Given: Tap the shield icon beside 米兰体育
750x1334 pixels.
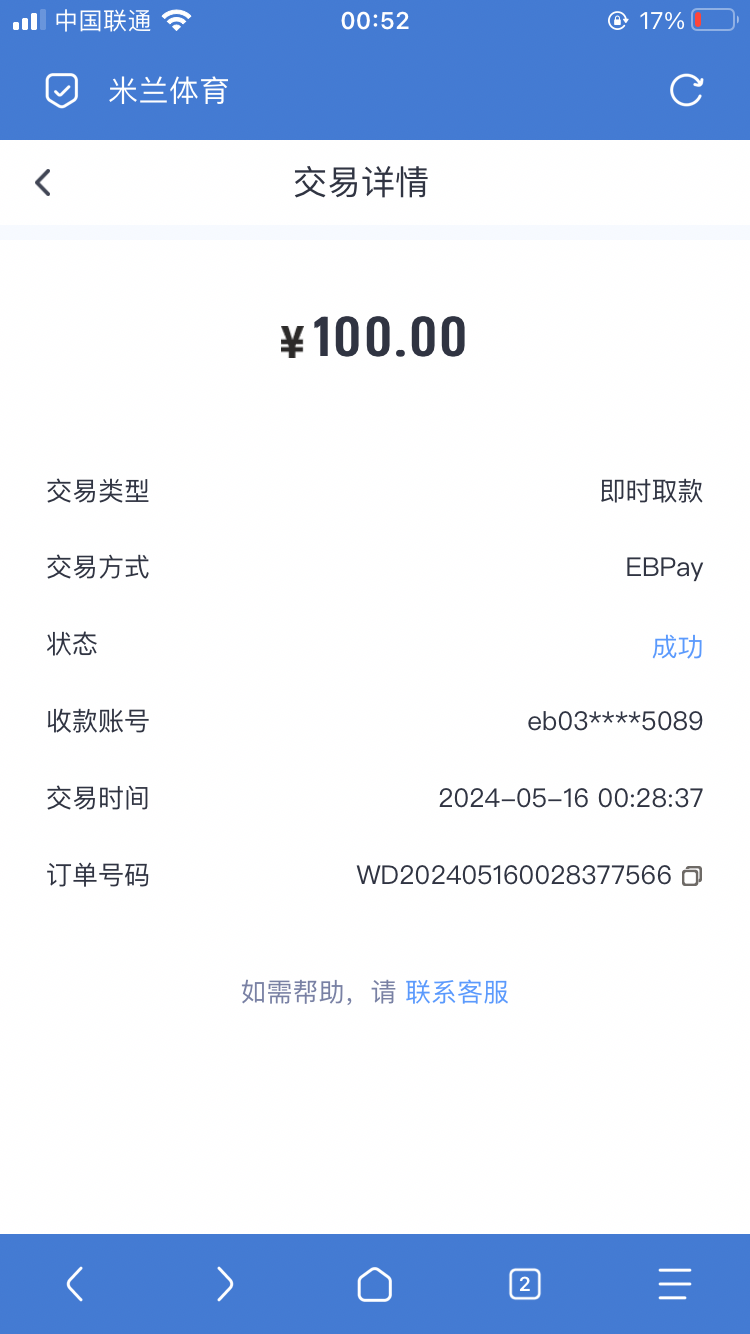Looking at the screenshot, I should 62,91.
